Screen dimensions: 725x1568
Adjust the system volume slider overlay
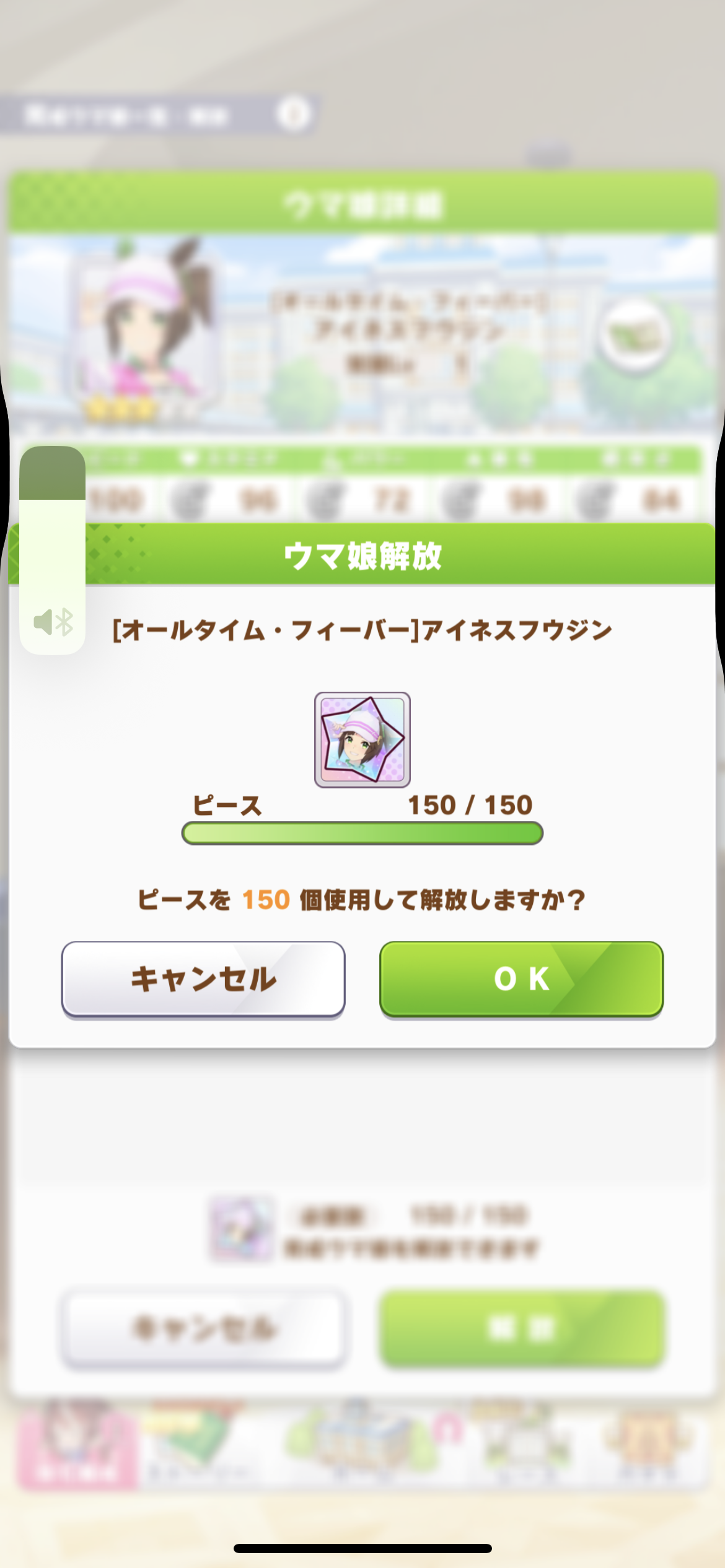[53, 550]
